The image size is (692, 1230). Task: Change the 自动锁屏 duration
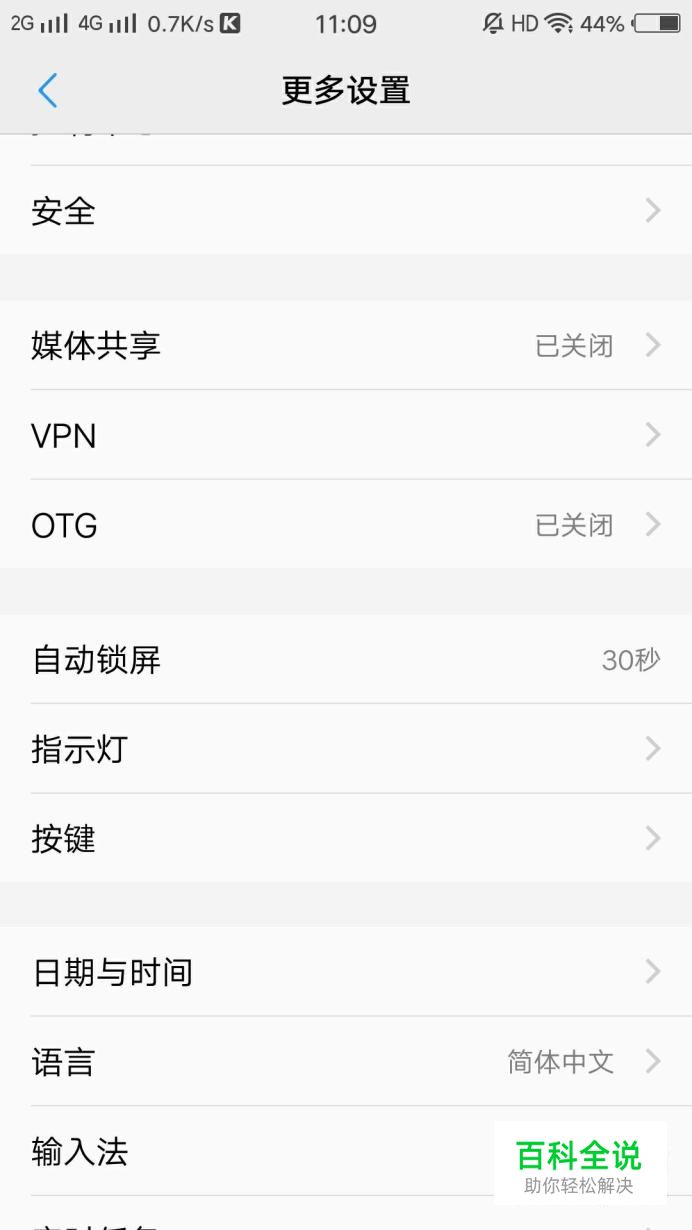point(346,659)
